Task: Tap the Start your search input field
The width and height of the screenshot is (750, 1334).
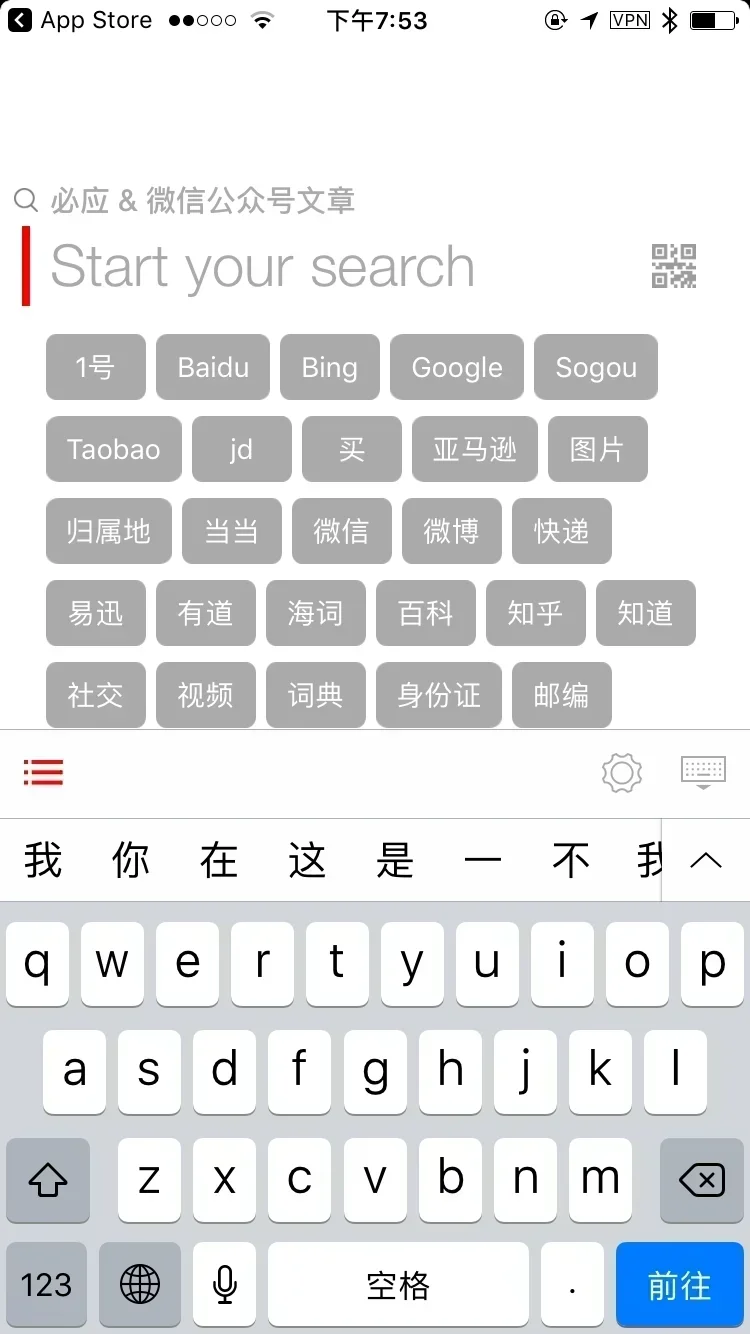Action: click(262, 266)
